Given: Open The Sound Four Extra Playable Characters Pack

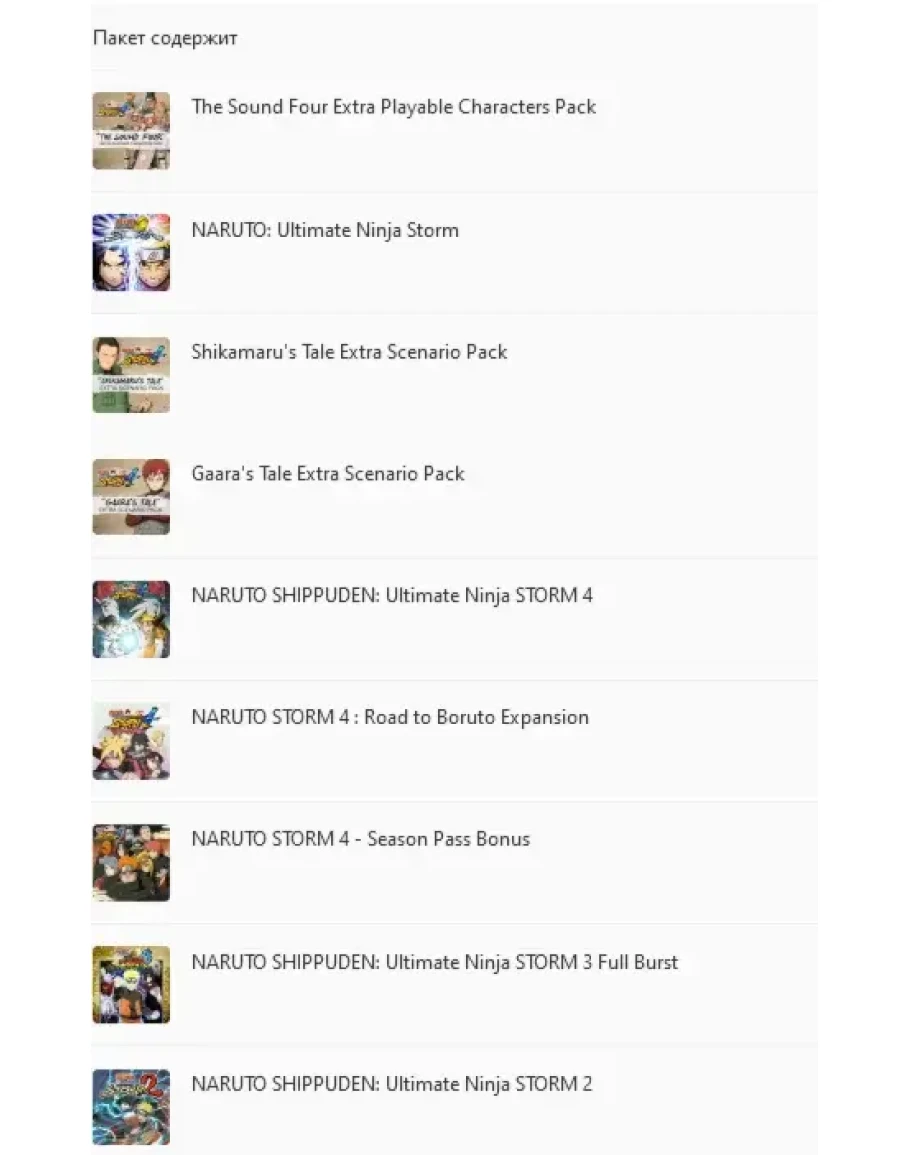Looking at the screenshot, I should click(x=393, y=108).
